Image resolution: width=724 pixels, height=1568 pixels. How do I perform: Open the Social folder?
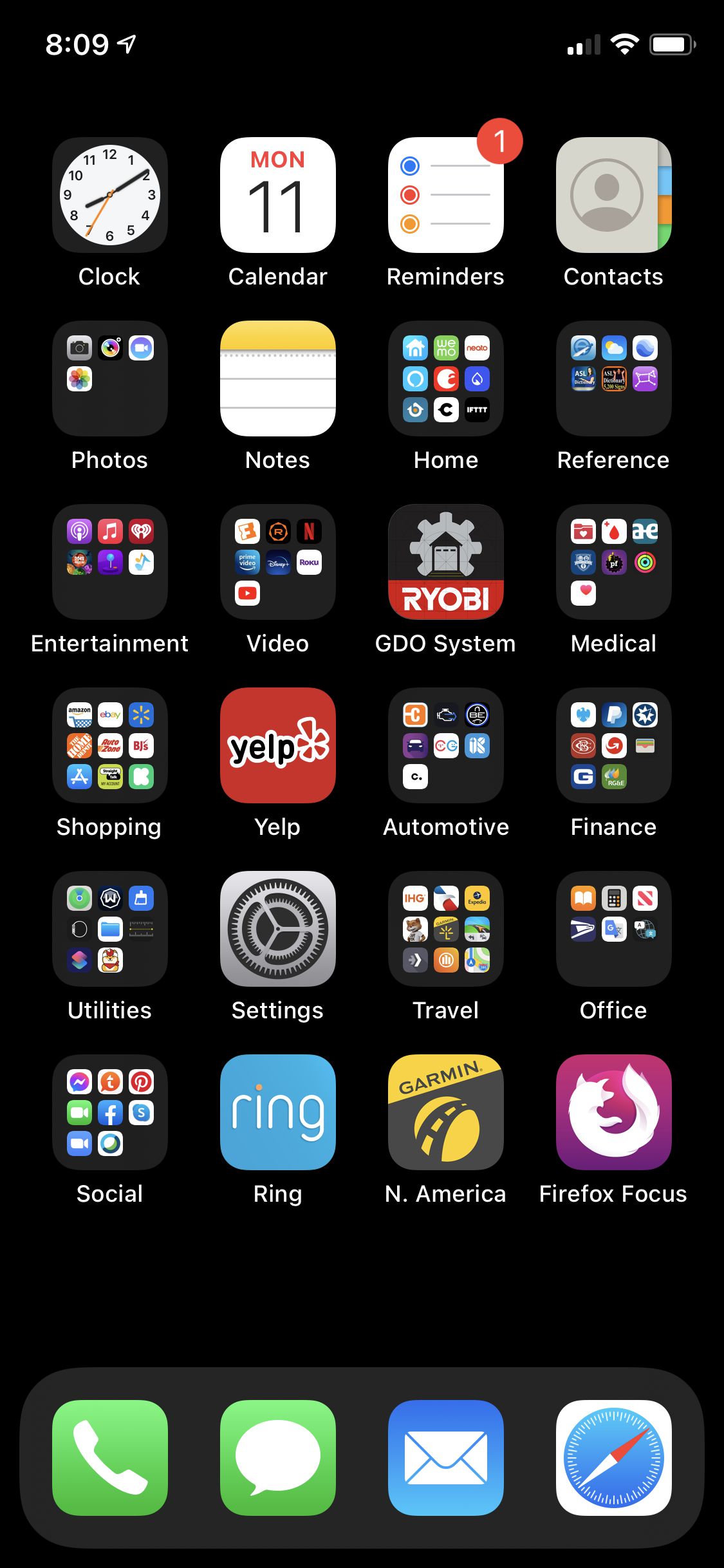click(109, 1112)
